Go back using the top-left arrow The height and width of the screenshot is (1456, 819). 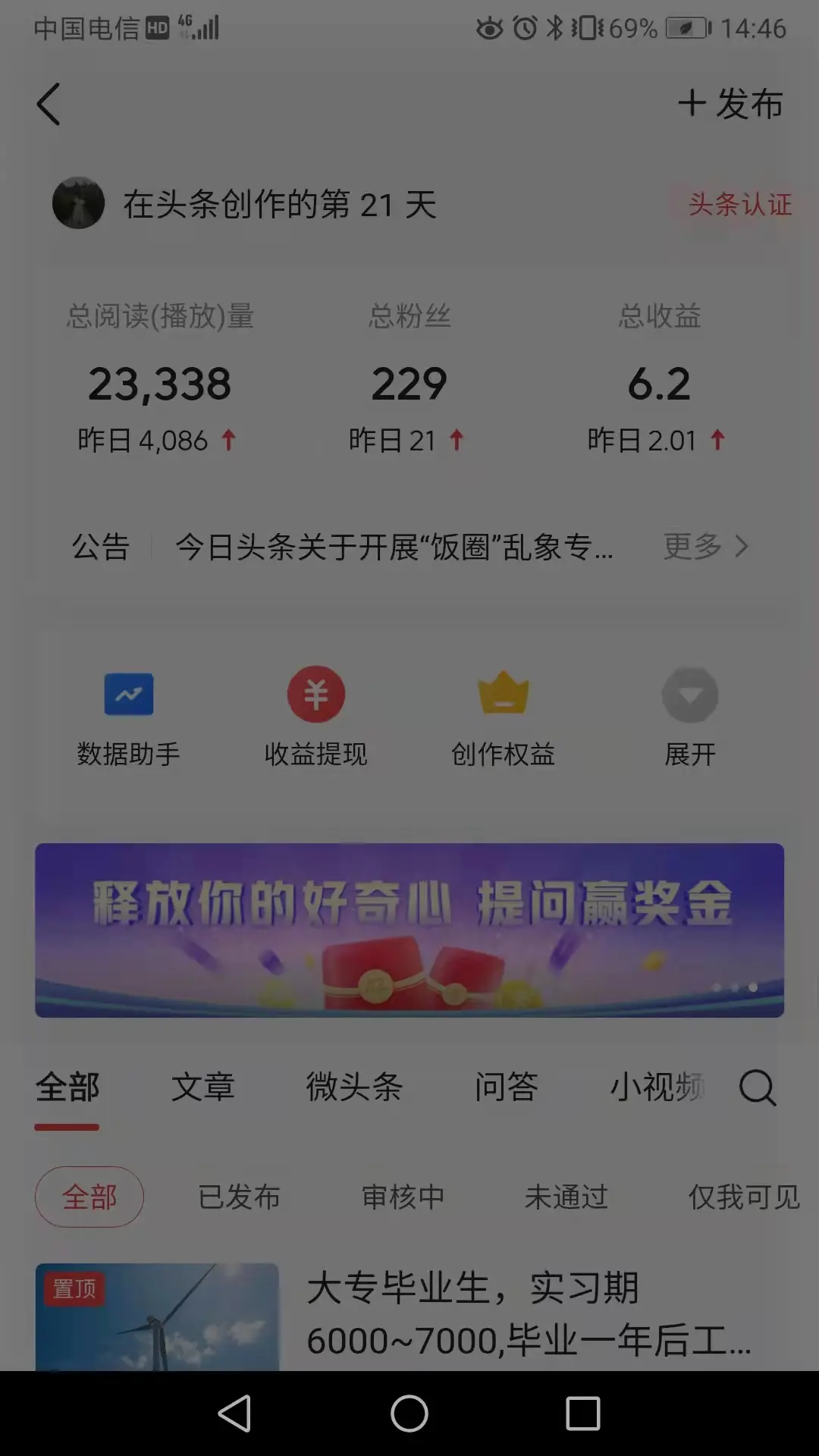point(49,104)
